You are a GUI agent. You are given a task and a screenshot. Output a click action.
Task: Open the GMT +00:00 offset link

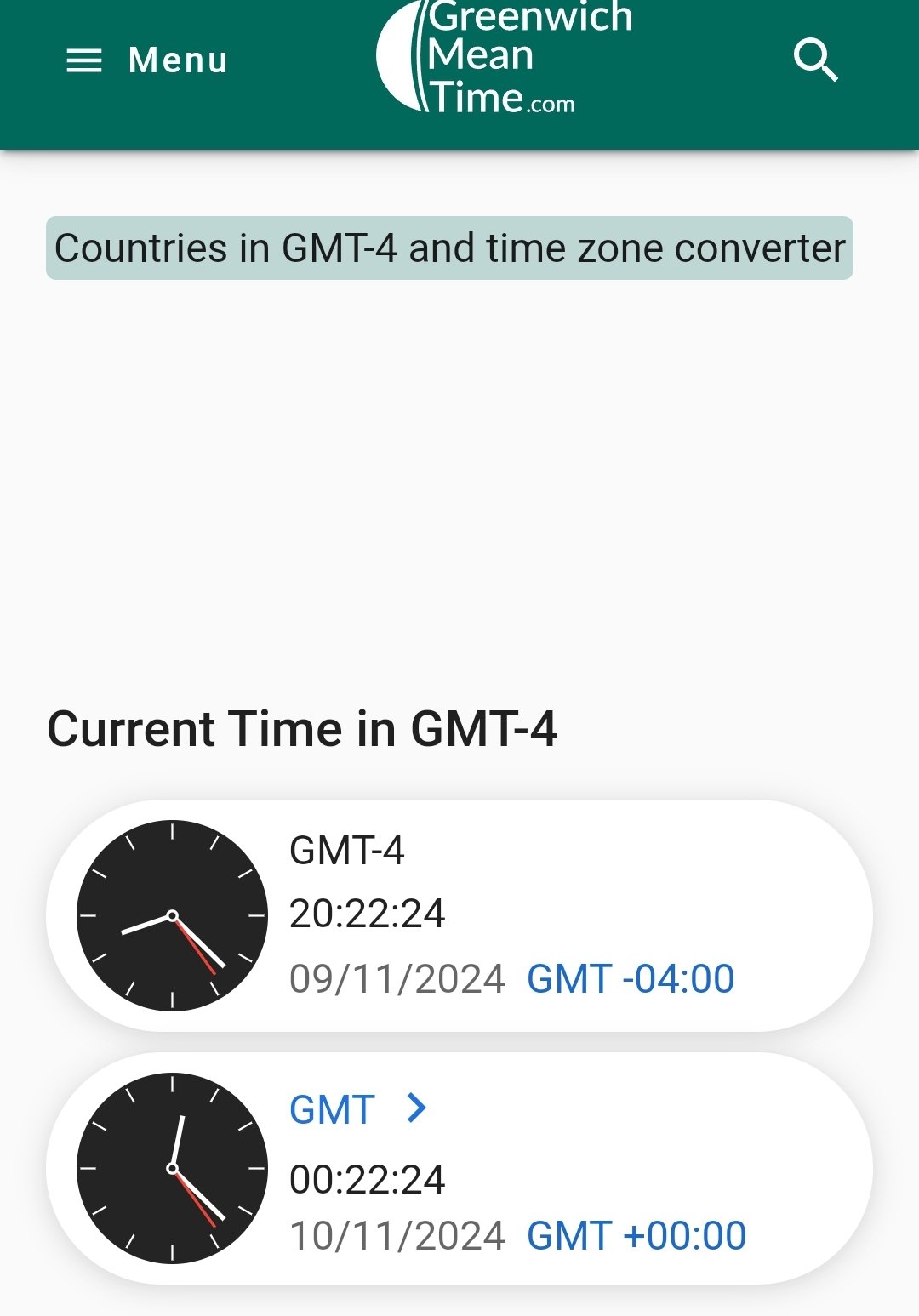coord(636,1235)
